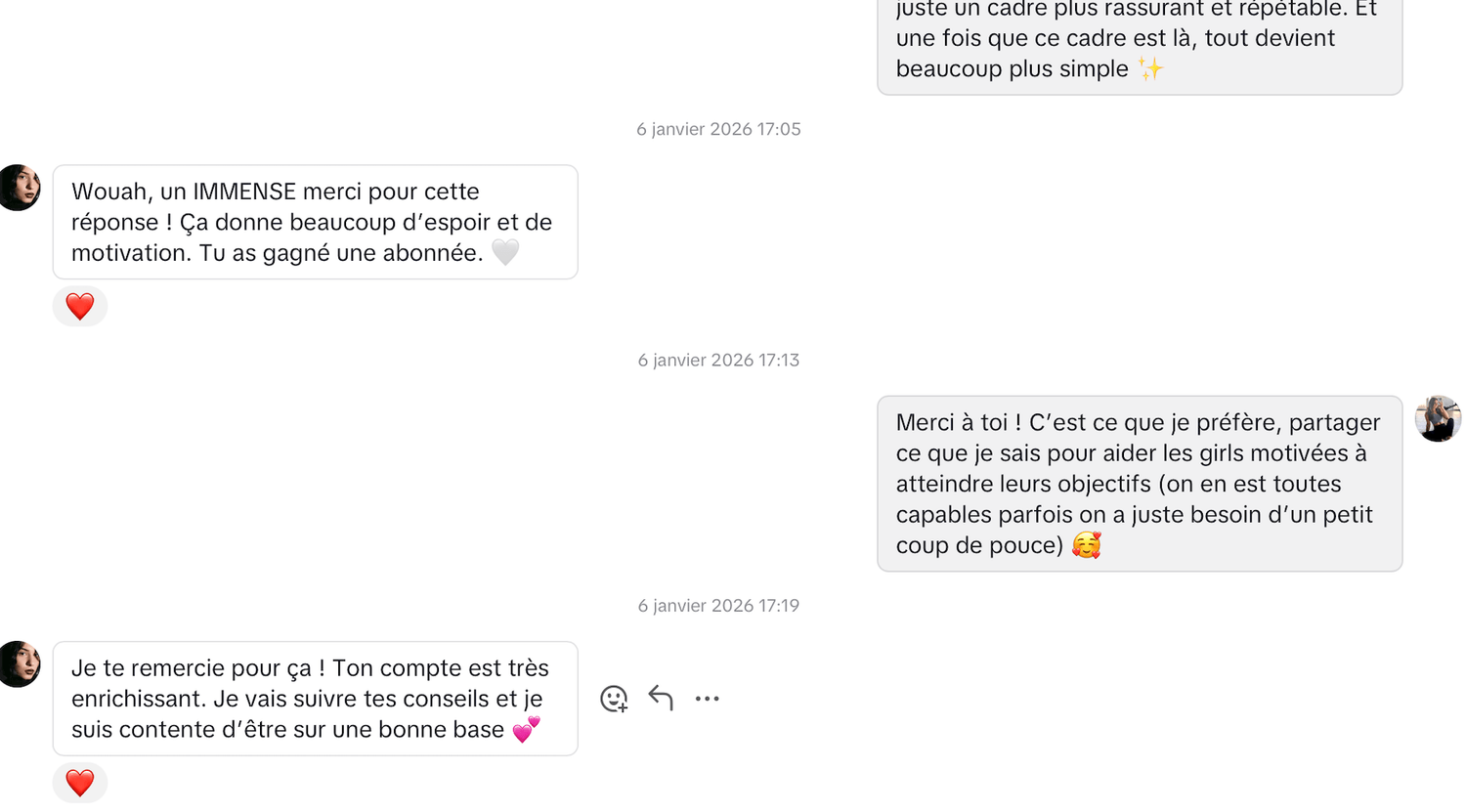Reply to the 'Je te remercie' message
The image size is (1466, 812).
point(661,698)
